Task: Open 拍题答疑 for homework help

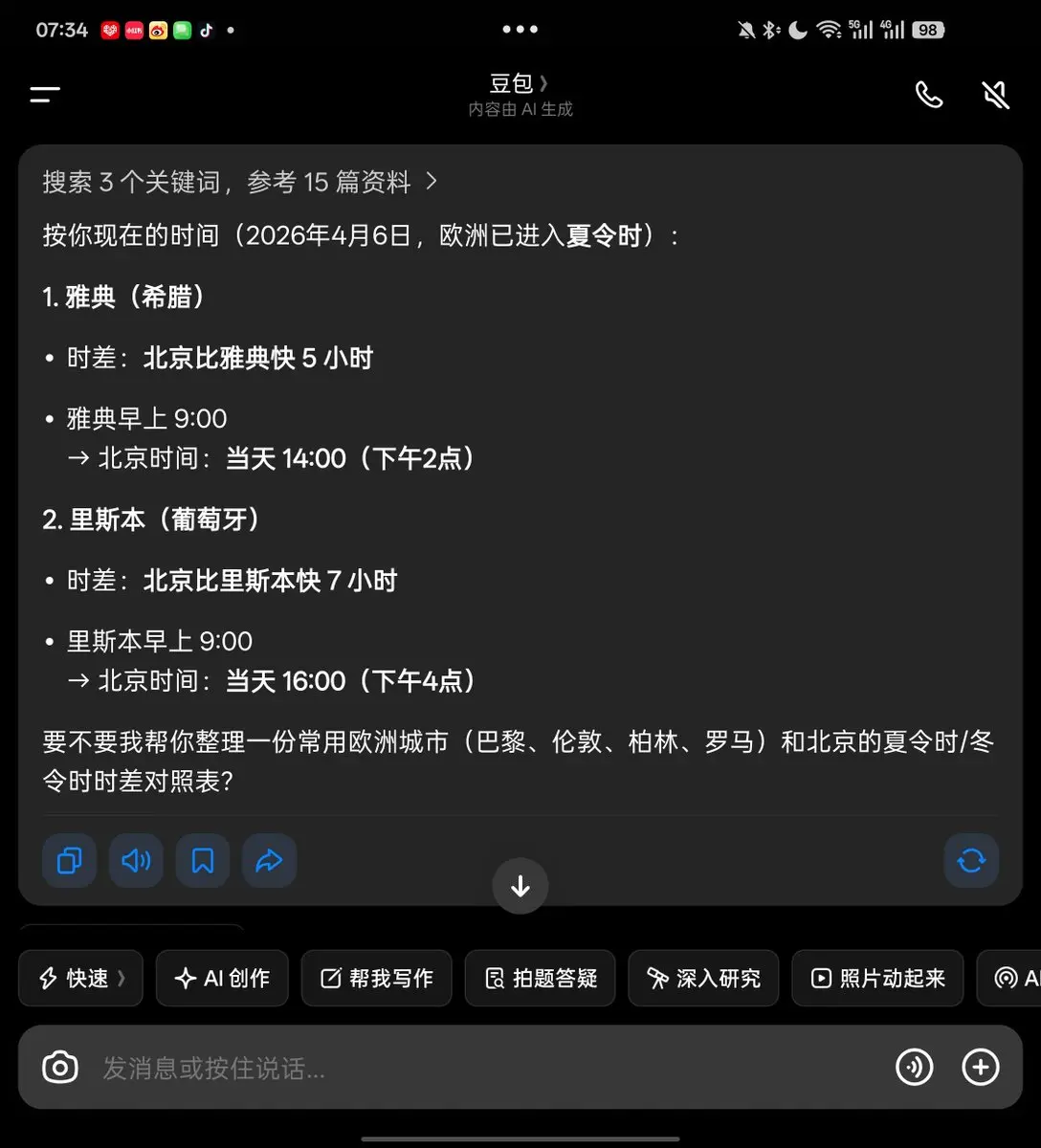Action: [x=540, y=978]
